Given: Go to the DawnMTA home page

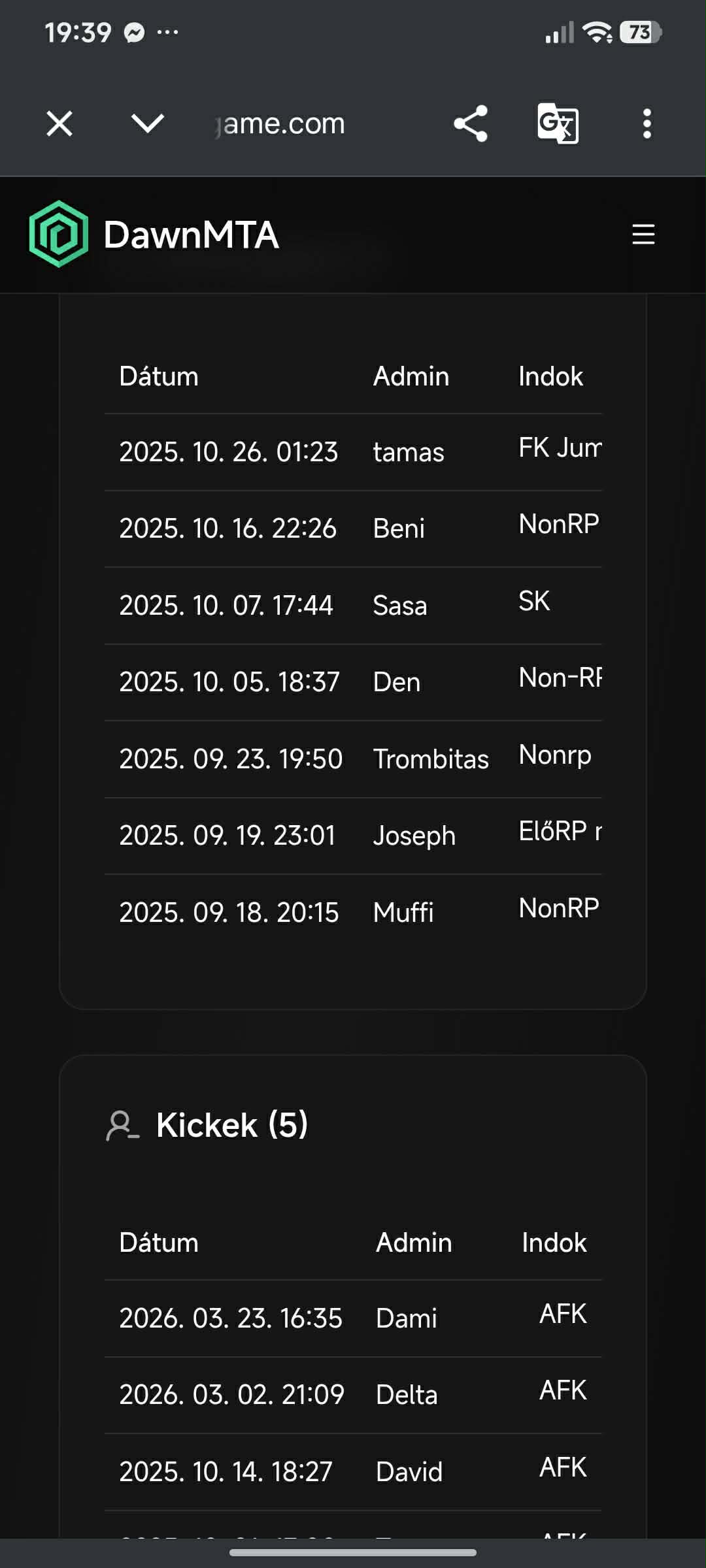Looking at the screenshot, I should click(154, 235).
